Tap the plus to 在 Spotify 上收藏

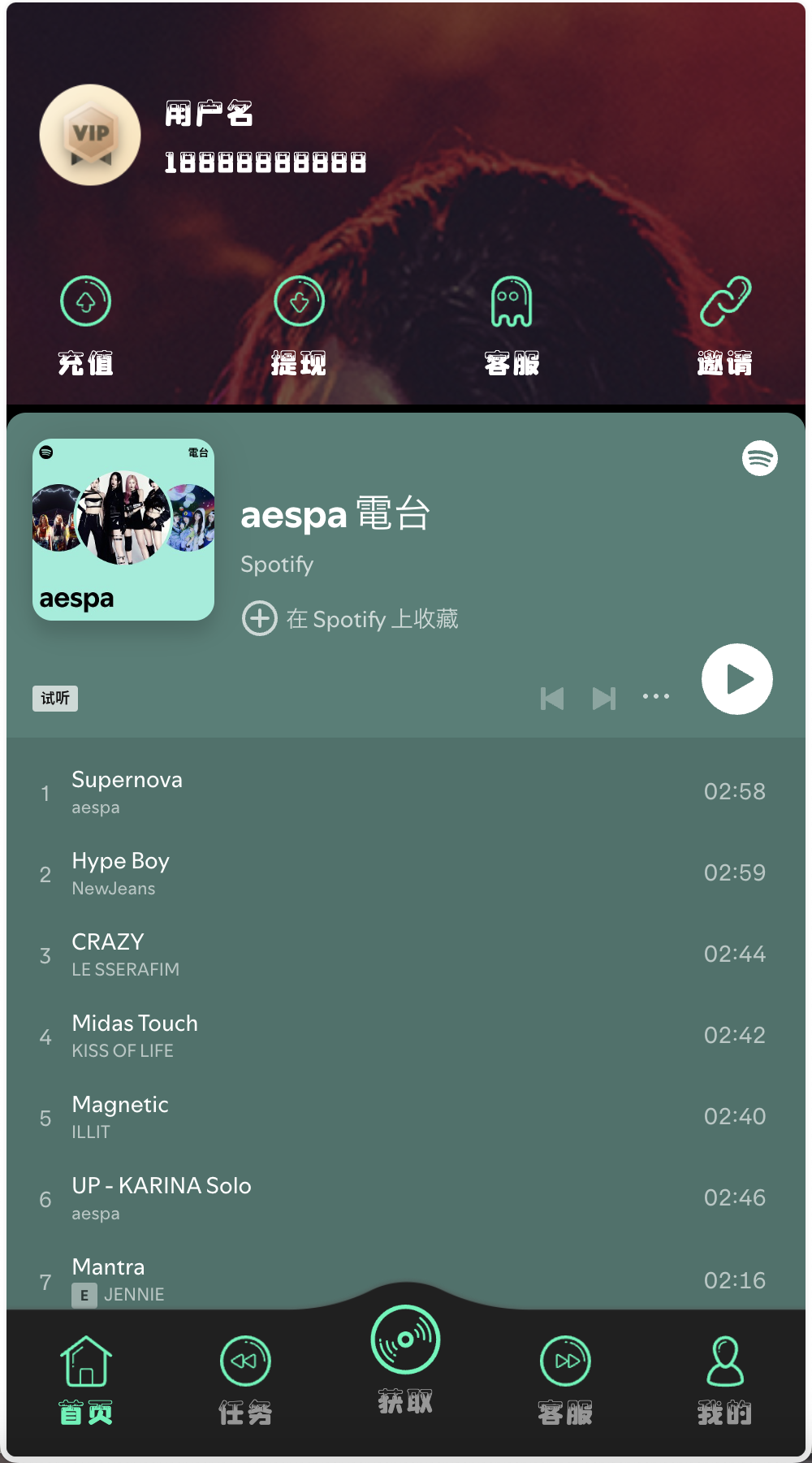[258, 618]
